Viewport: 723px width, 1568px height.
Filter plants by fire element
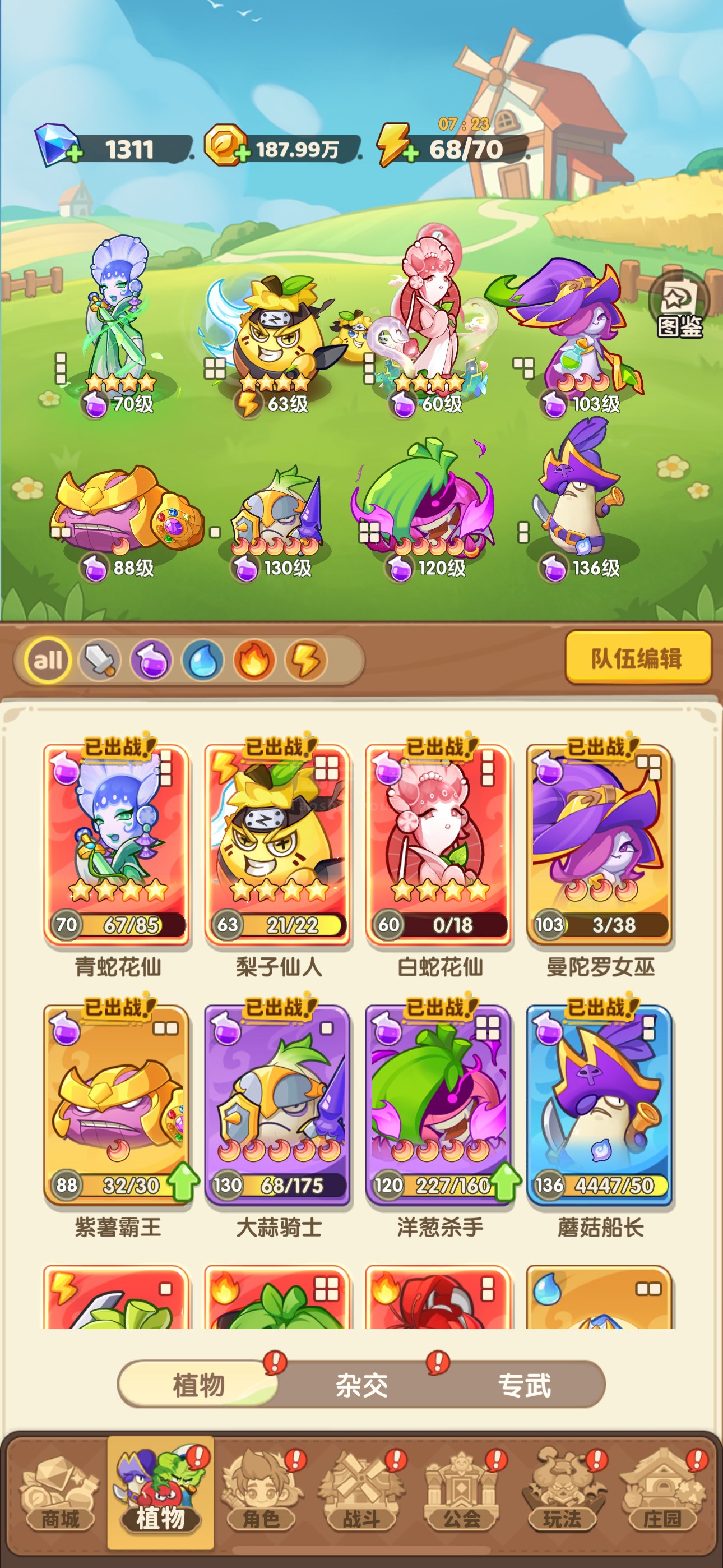(254, 661)
